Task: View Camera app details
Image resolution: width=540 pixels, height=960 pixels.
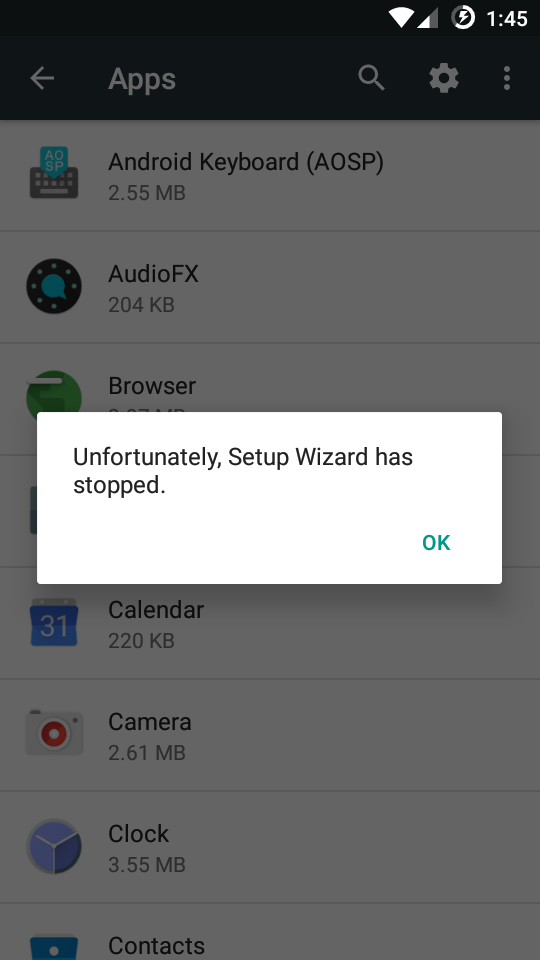Action: click(270, 735)
